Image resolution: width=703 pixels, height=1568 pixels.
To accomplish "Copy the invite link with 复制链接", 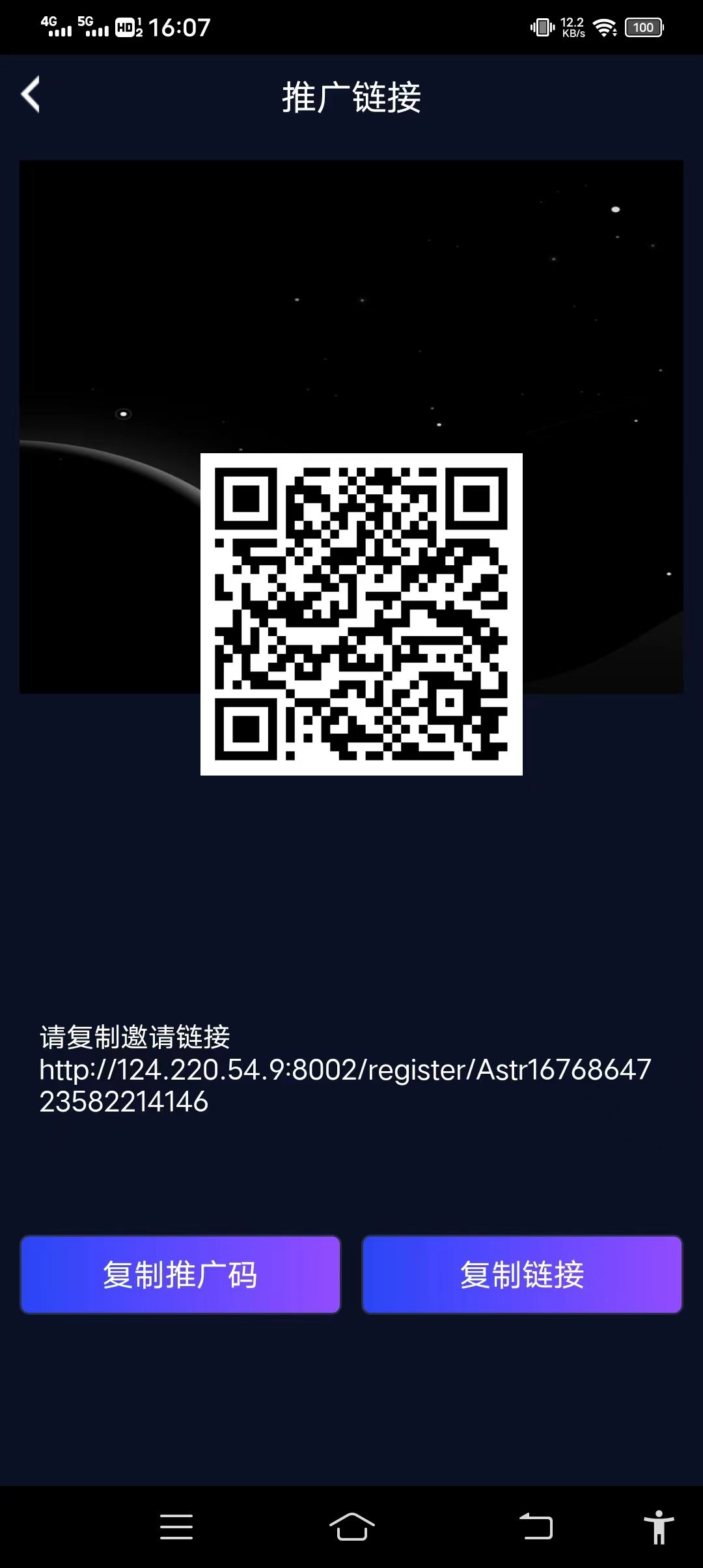I will click(x=522, y=1274).
